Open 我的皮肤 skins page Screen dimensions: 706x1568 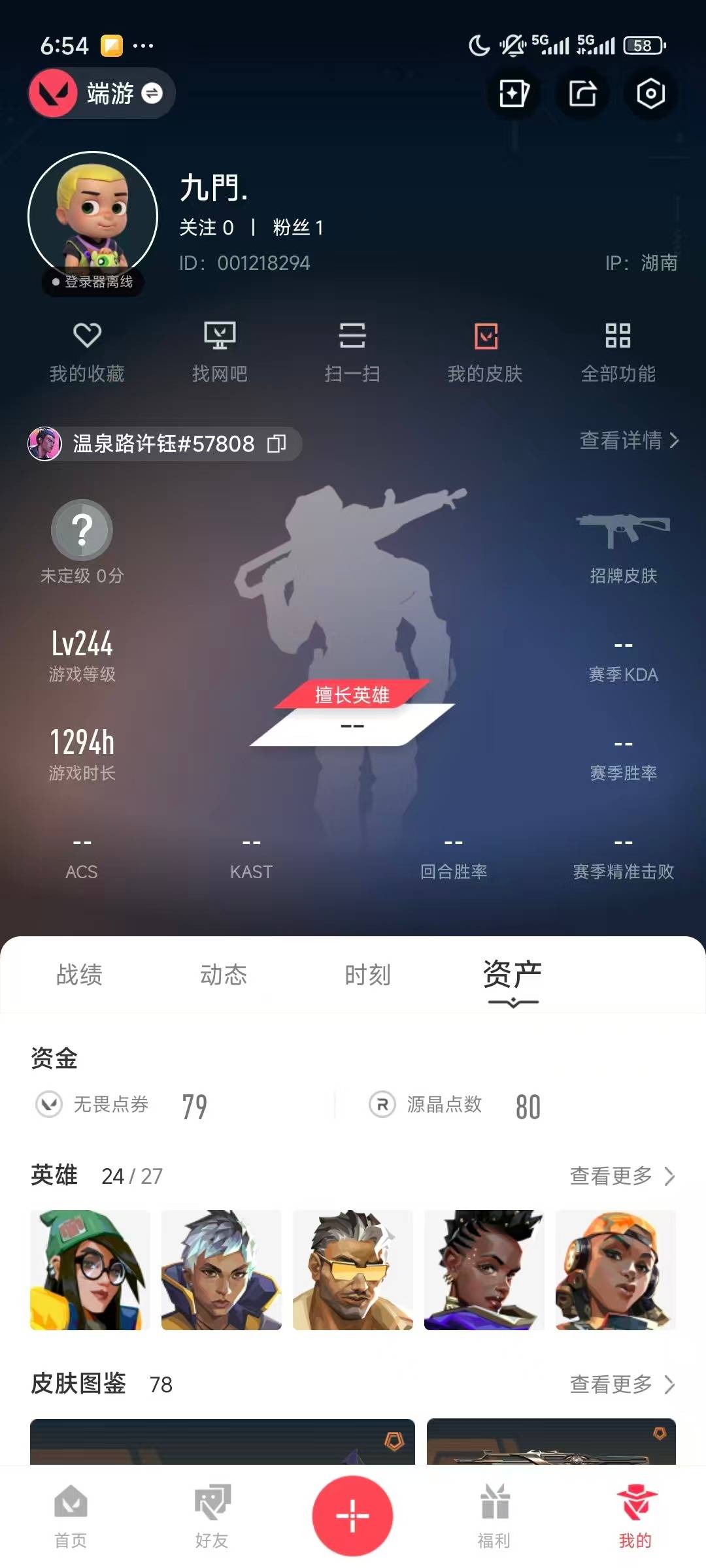(x=485, y=353)
